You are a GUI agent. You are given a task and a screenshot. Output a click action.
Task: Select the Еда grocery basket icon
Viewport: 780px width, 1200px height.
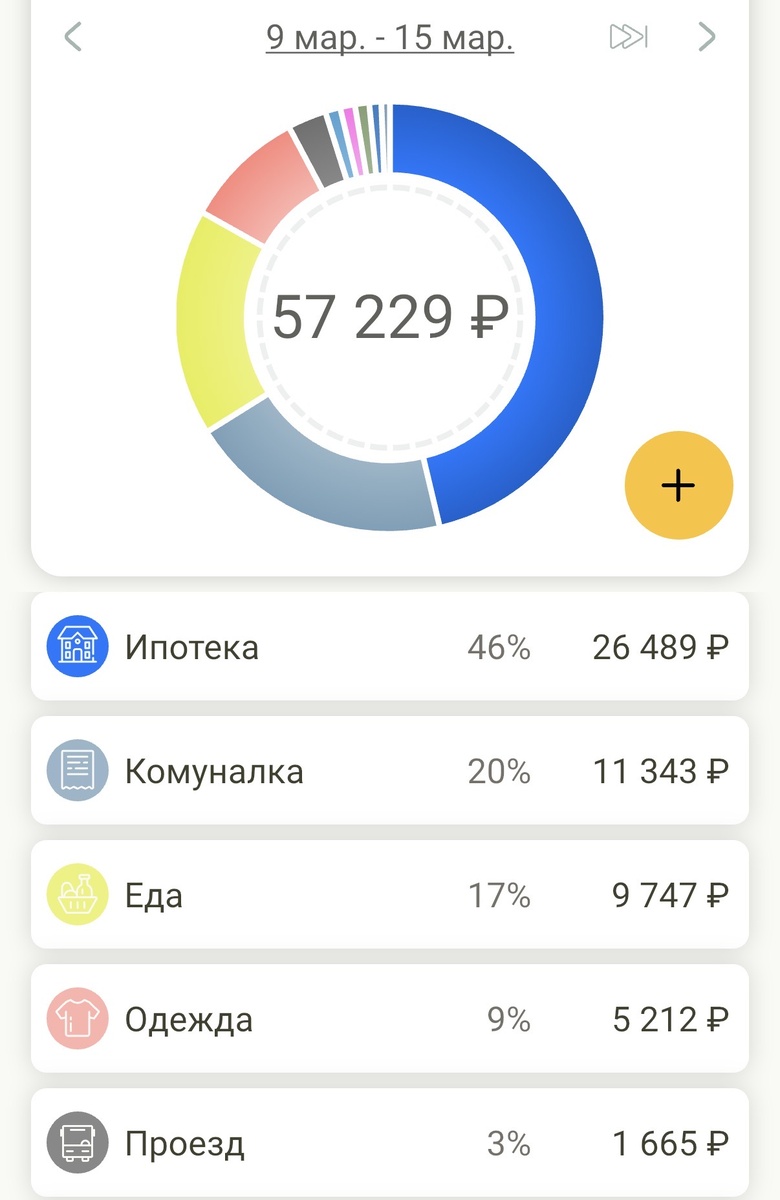(77, 896)
